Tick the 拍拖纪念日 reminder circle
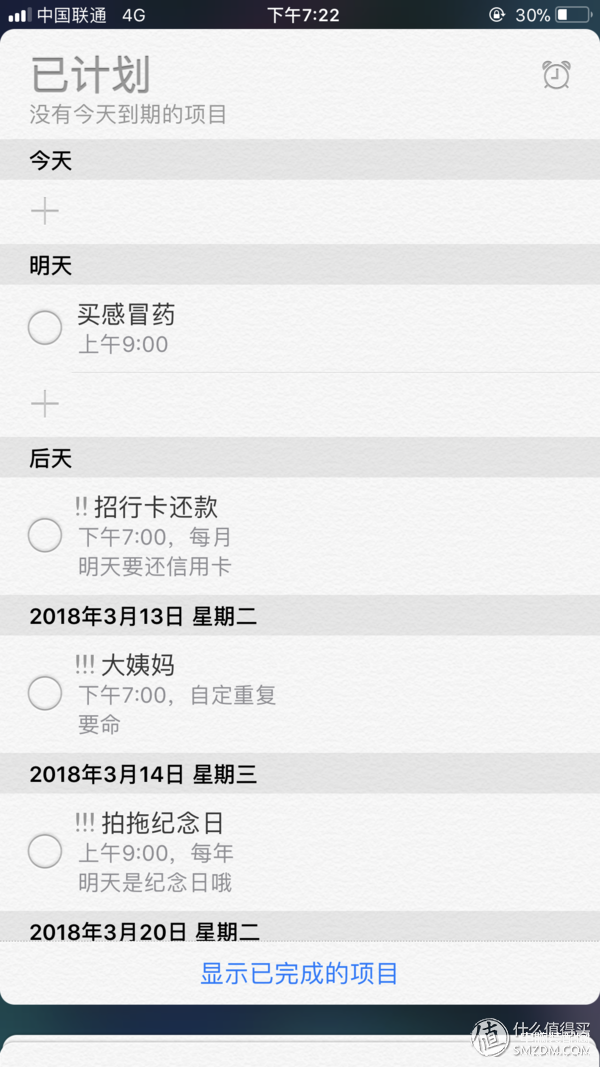The image size is (600, 1067). pos(45,851)
